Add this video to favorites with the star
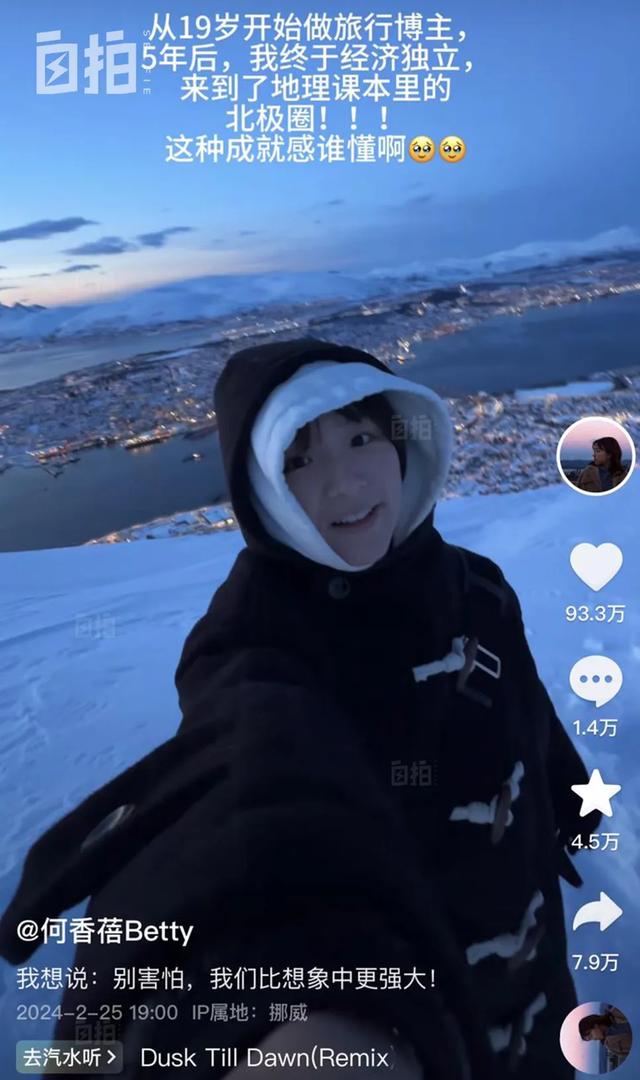The width and height of the screenshot is (640, 1080). click(x=596, y=795)
